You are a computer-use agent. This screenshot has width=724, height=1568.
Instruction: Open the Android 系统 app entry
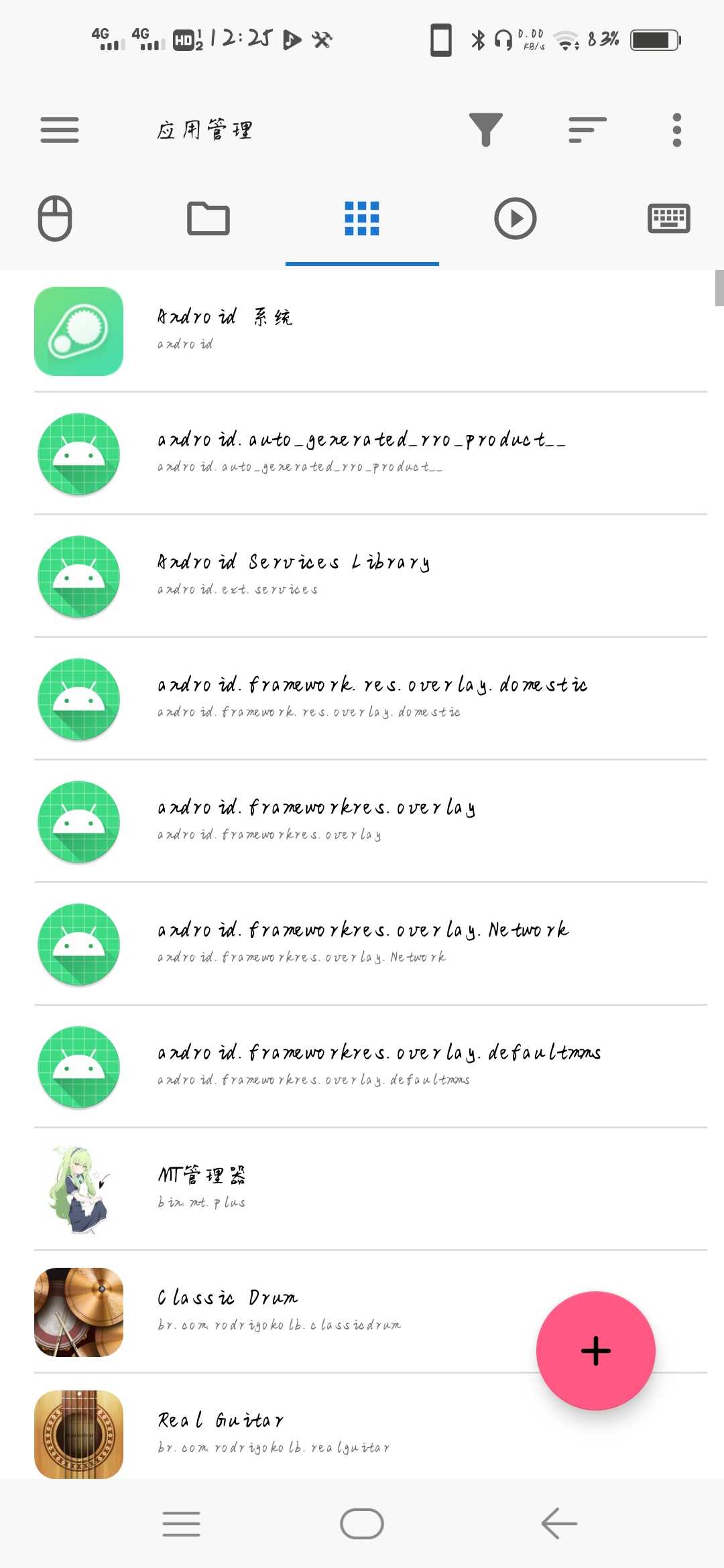pyautogui.click(x=362, y=331)
